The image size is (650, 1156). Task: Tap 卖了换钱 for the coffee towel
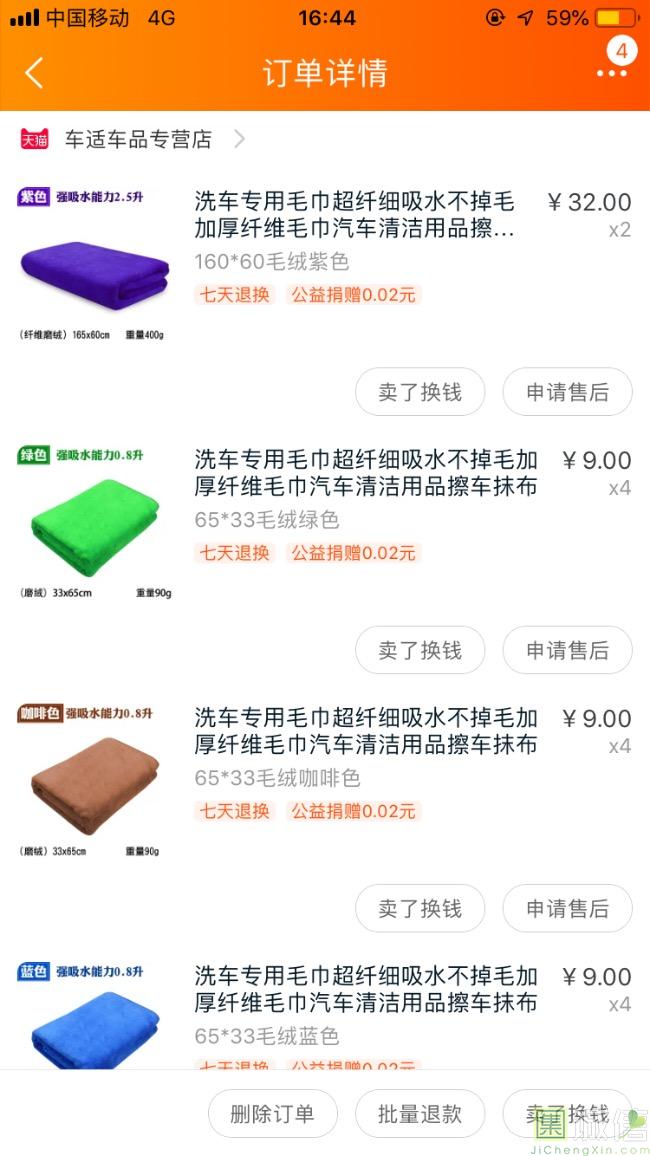[x=420, y=908]
